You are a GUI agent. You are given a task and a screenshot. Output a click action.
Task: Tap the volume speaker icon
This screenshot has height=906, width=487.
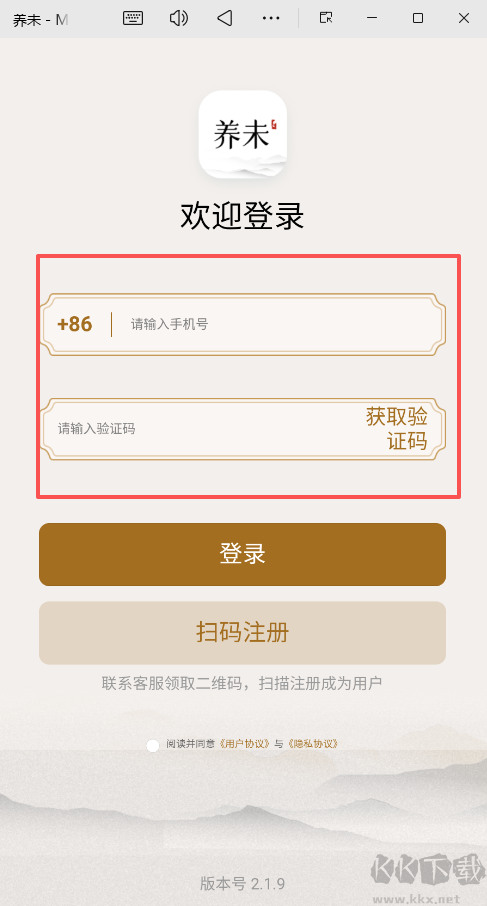[x=179, y=18]
